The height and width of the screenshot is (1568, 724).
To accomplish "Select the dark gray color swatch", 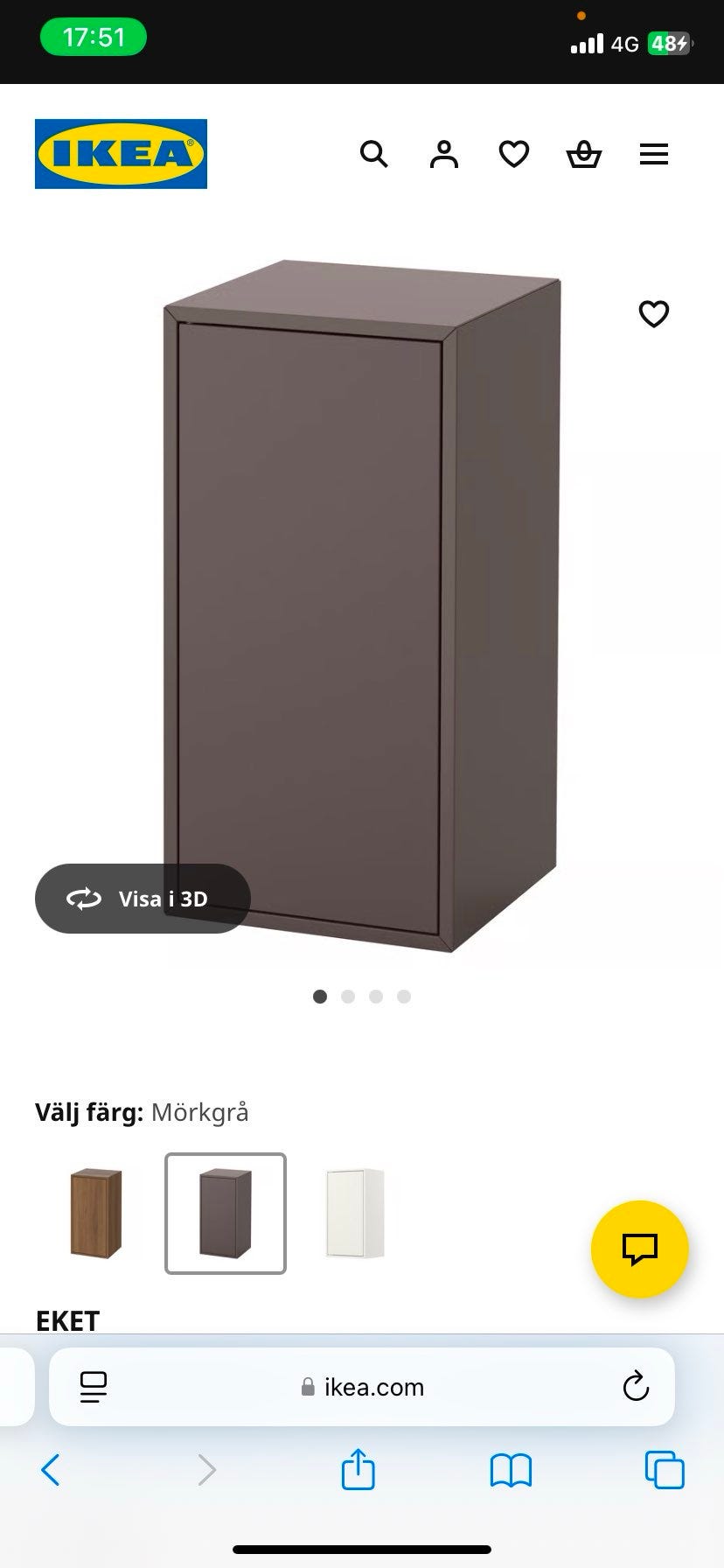I will 226,1213.
